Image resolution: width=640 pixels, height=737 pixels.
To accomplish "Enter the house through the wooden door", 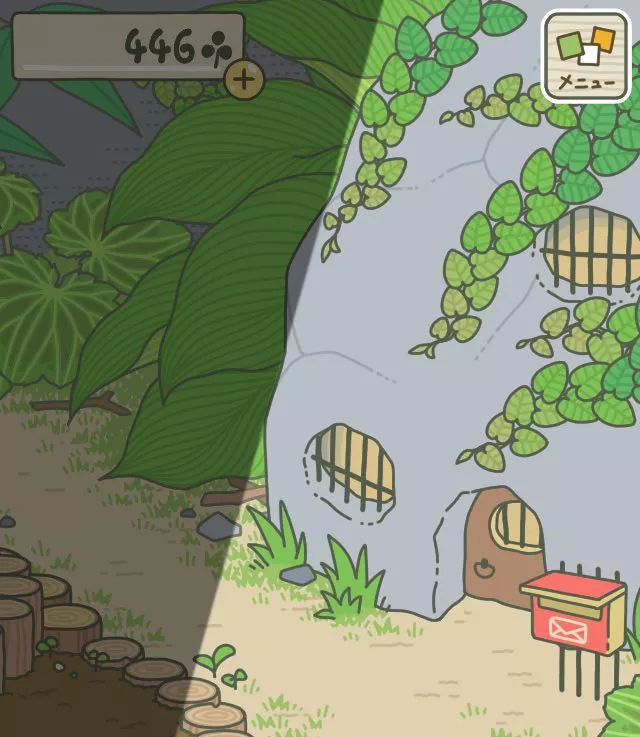I will 503,546.
